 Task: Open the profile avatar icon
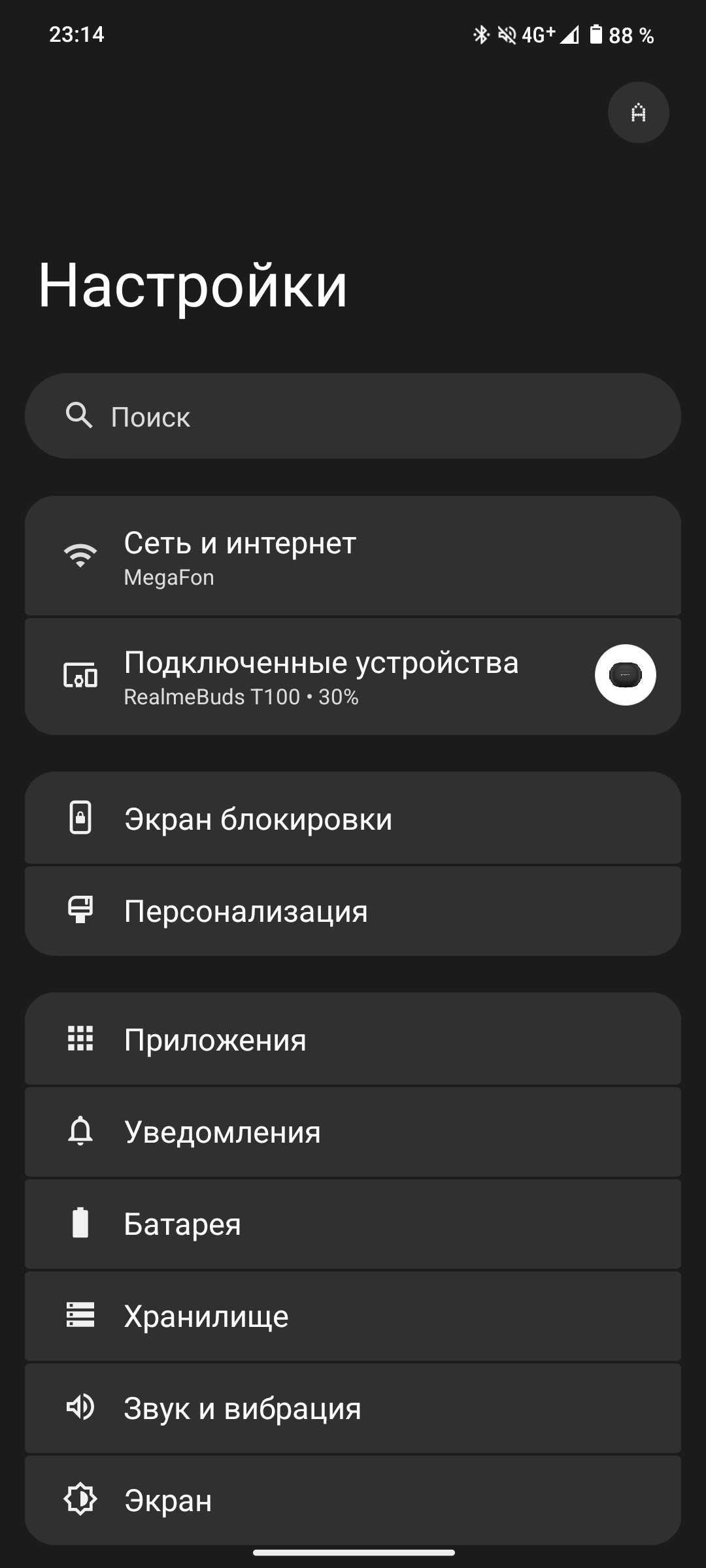tap(638, 112)
